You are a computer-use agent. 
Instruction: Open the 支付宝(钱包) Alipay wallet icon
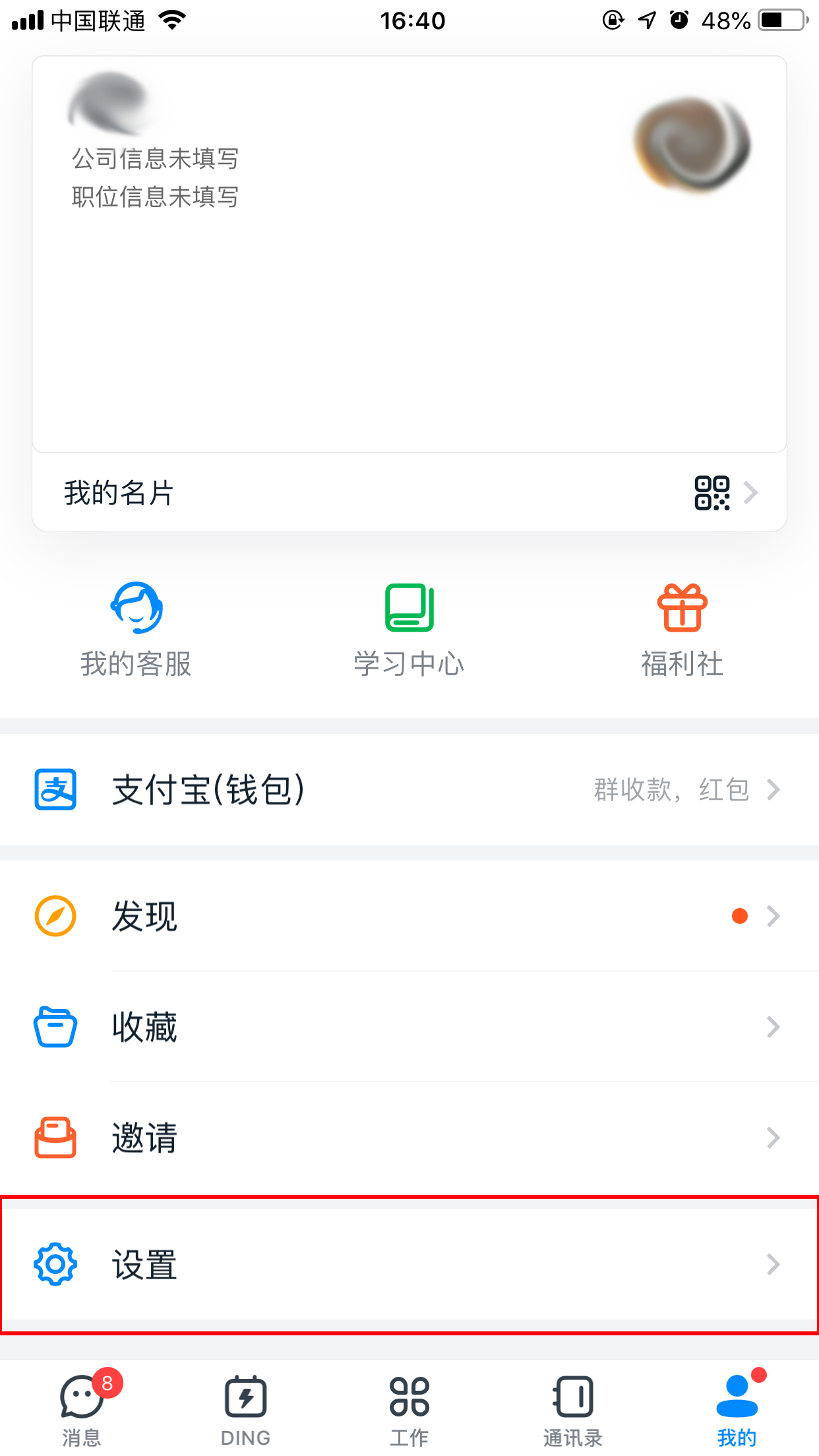tap(56, 789)
